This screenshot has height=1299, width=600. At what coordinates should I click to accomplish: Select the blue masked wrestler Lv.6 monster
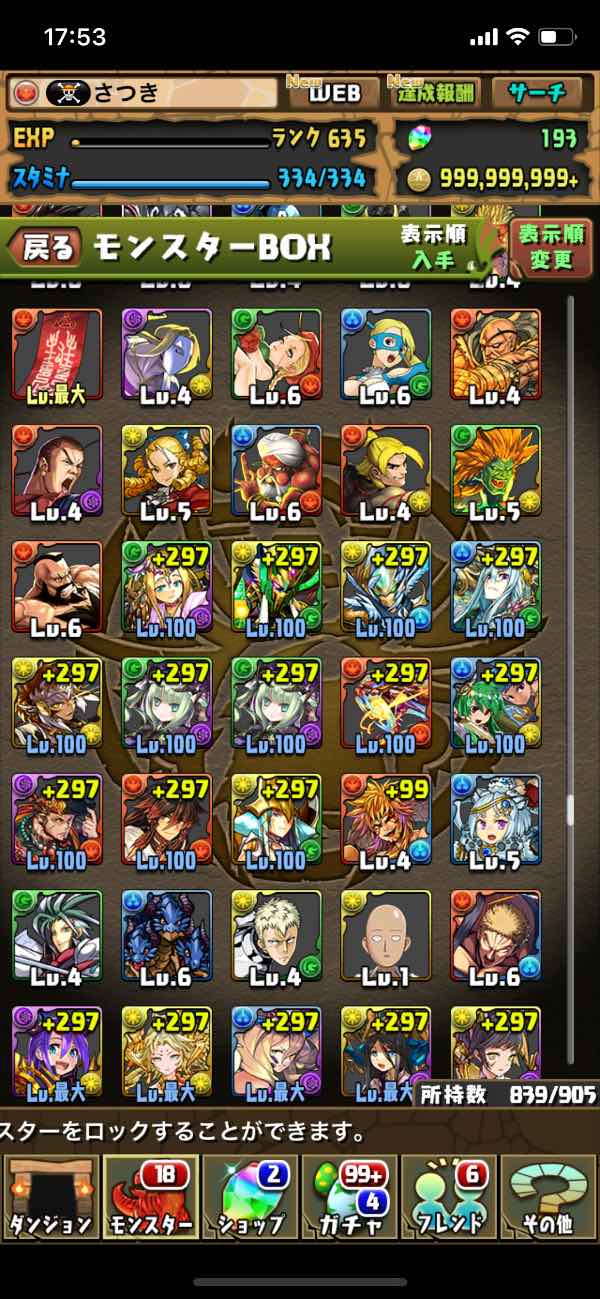point(386,355)
